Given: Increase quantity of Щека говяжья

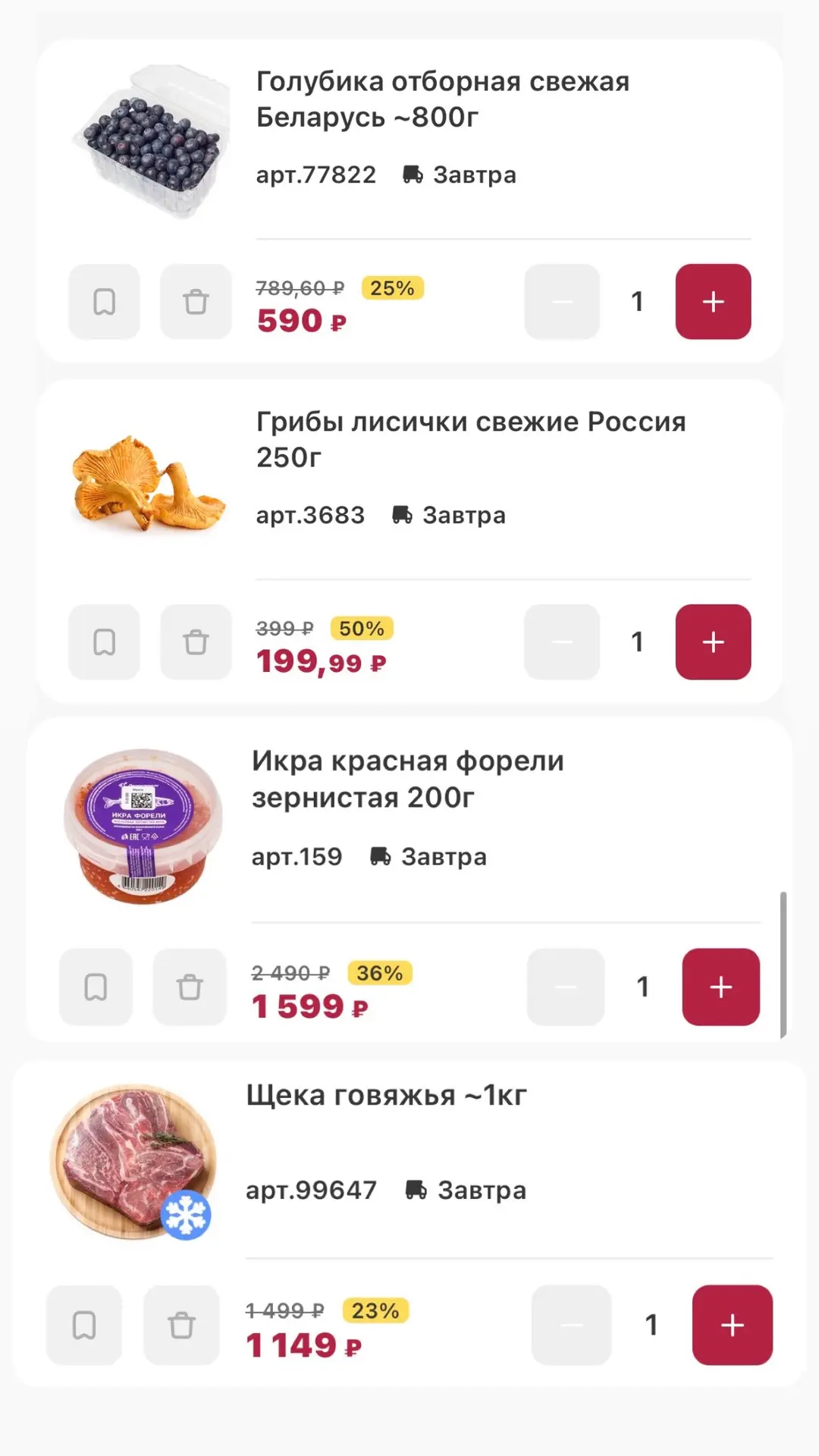Looking at the screenshot, I should click(x=733, y=1326).
